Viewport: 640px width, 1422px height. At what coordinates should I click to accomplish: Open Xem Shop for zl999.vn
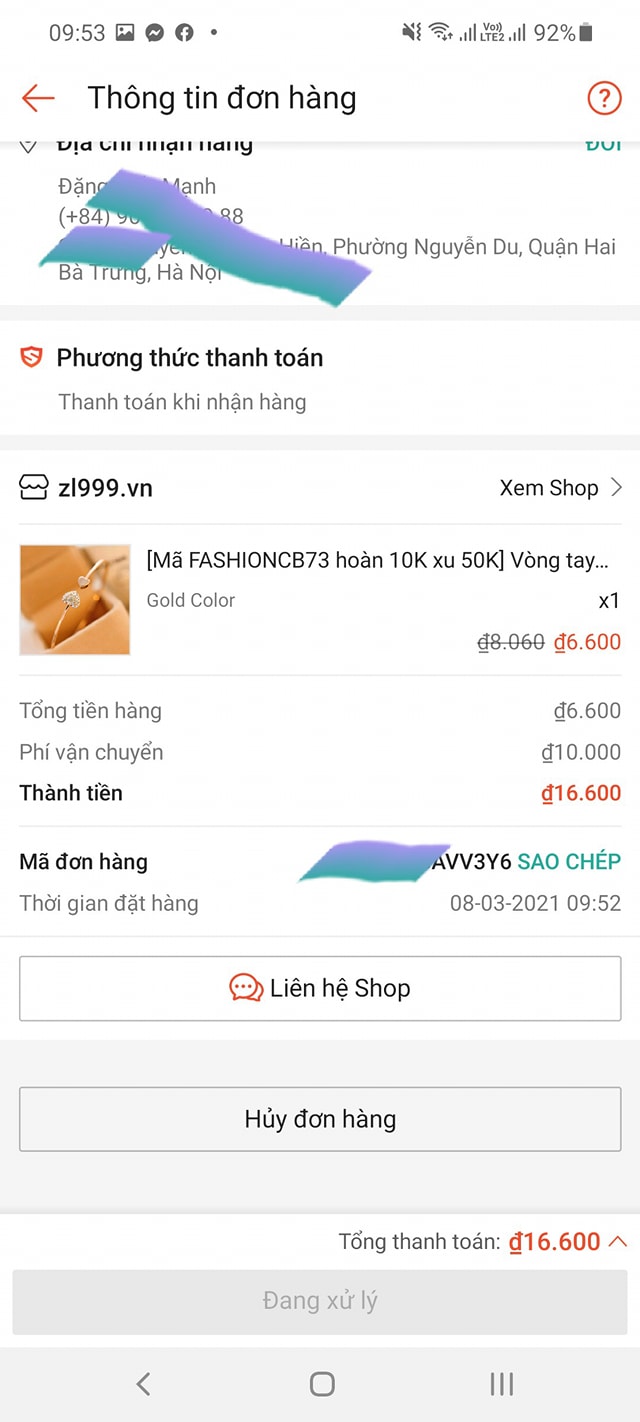pyautogui.click(x=560, y=488)
